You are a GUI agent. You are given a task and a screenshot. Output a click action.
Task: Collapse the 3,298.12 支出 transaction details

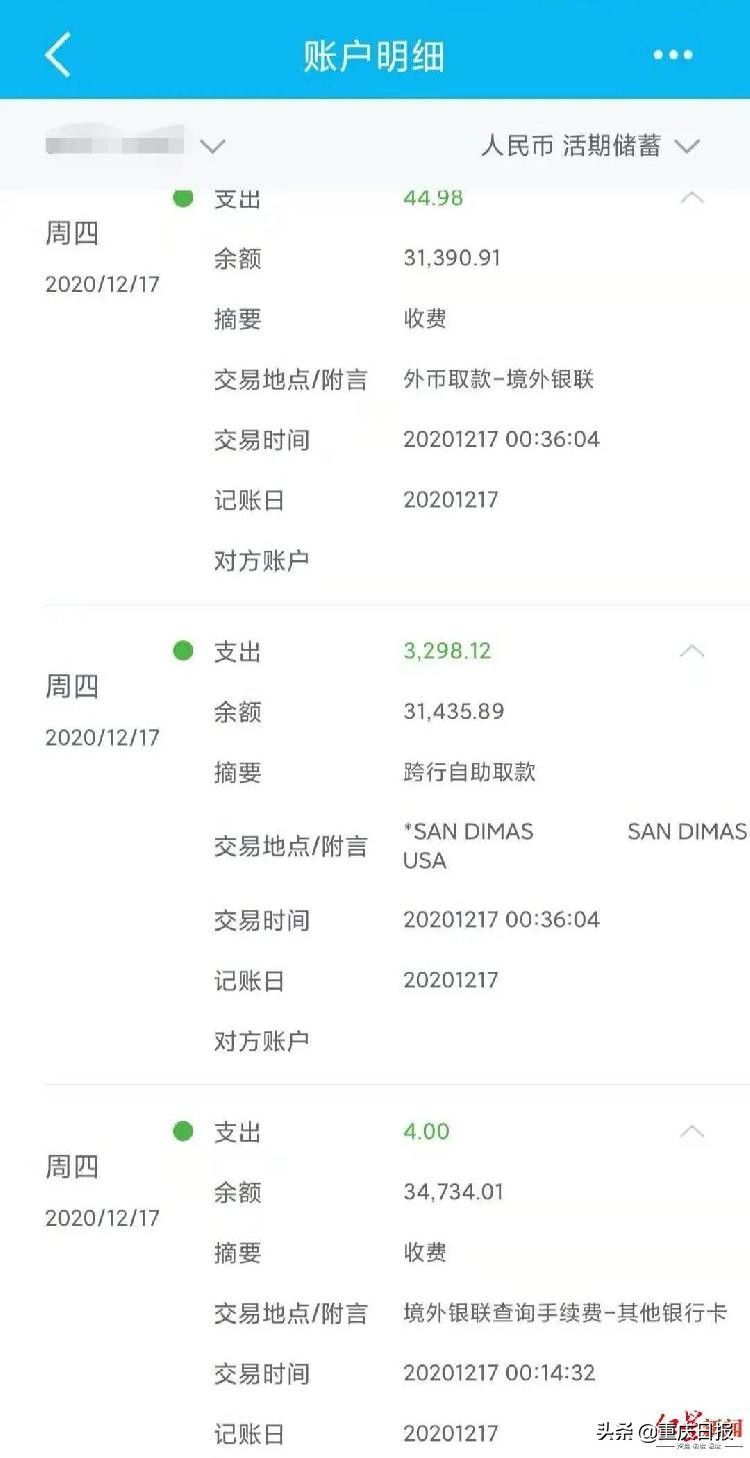click(x=692, y=651)
